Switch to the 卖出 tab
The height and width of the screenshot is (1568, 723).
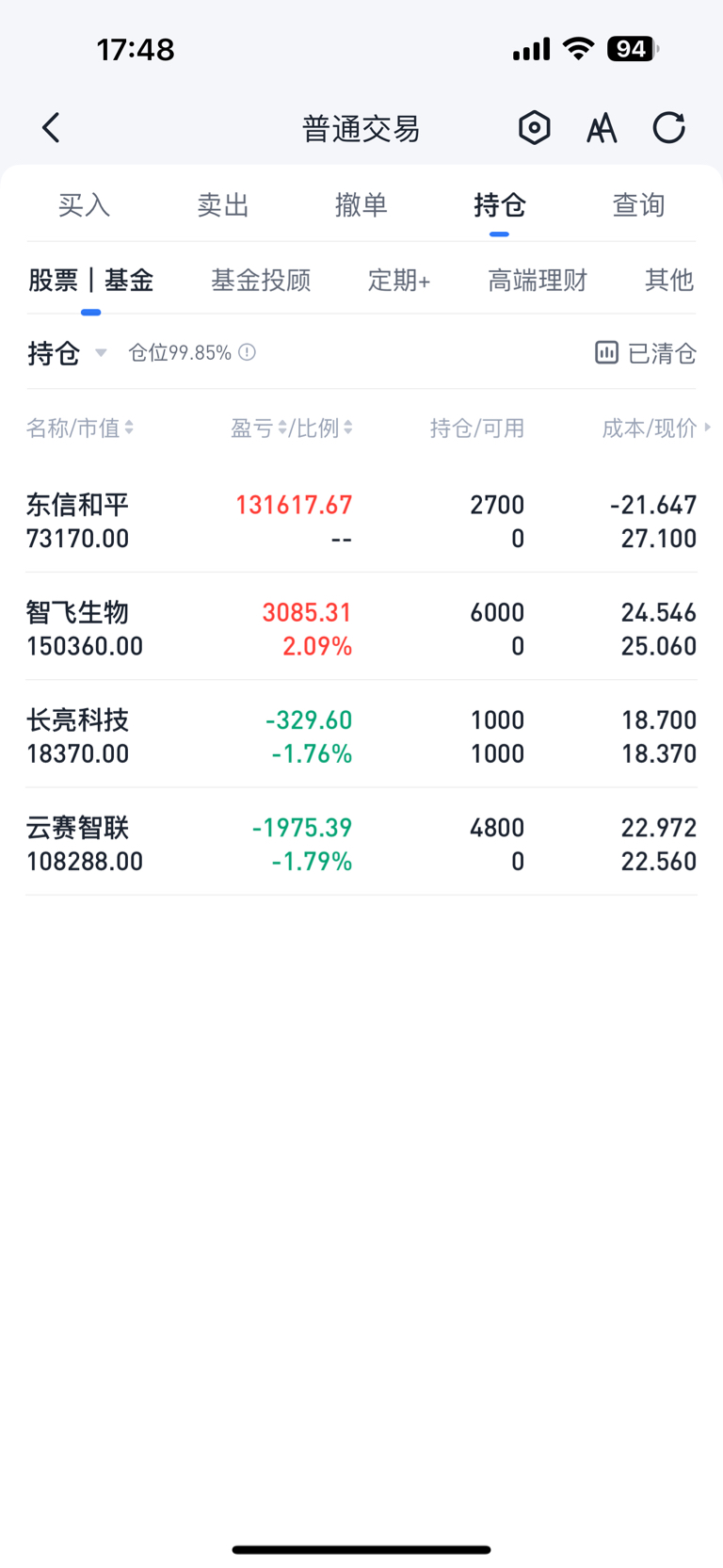pyautogui.click(x=223, y=204)
